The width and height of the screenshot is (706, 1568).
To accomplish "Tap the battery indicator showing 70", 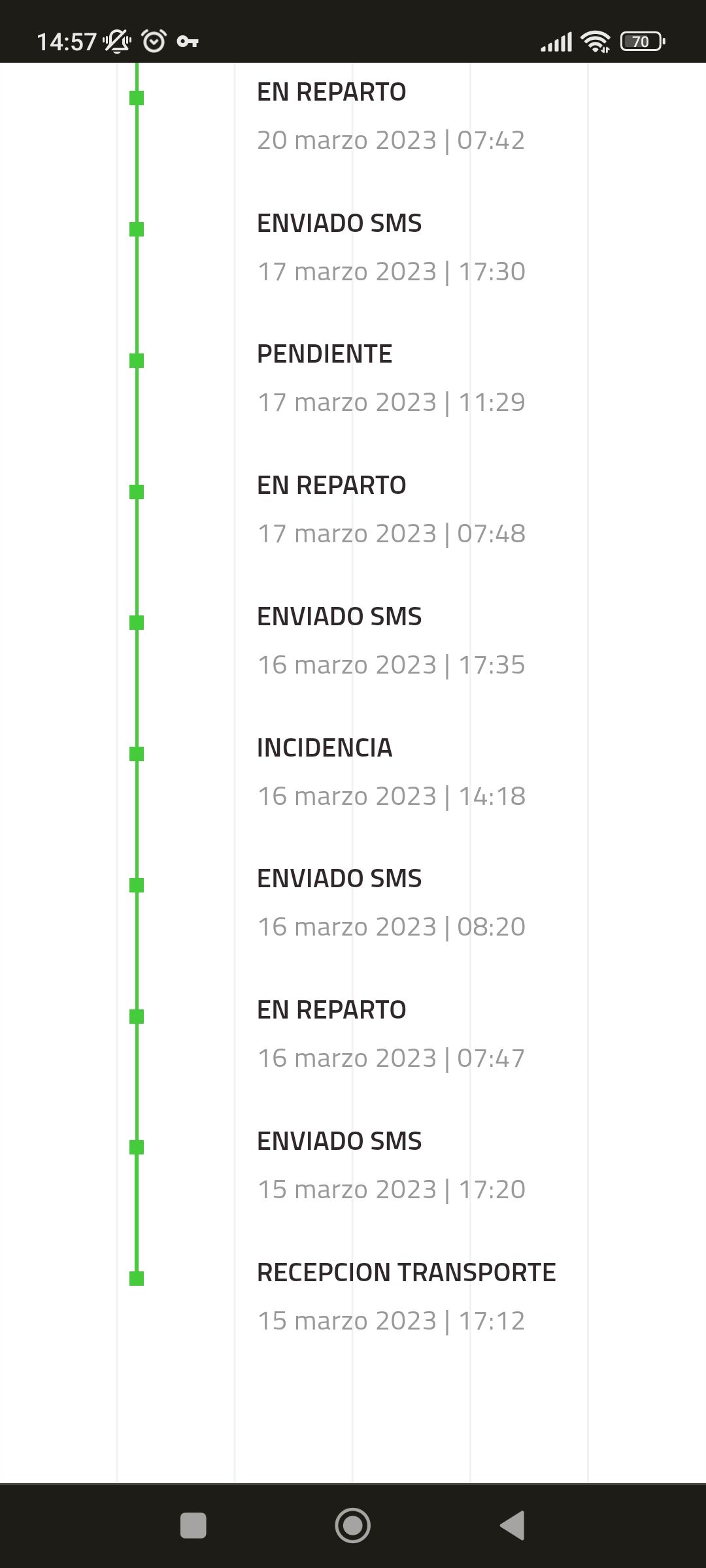I will [641, 41].
